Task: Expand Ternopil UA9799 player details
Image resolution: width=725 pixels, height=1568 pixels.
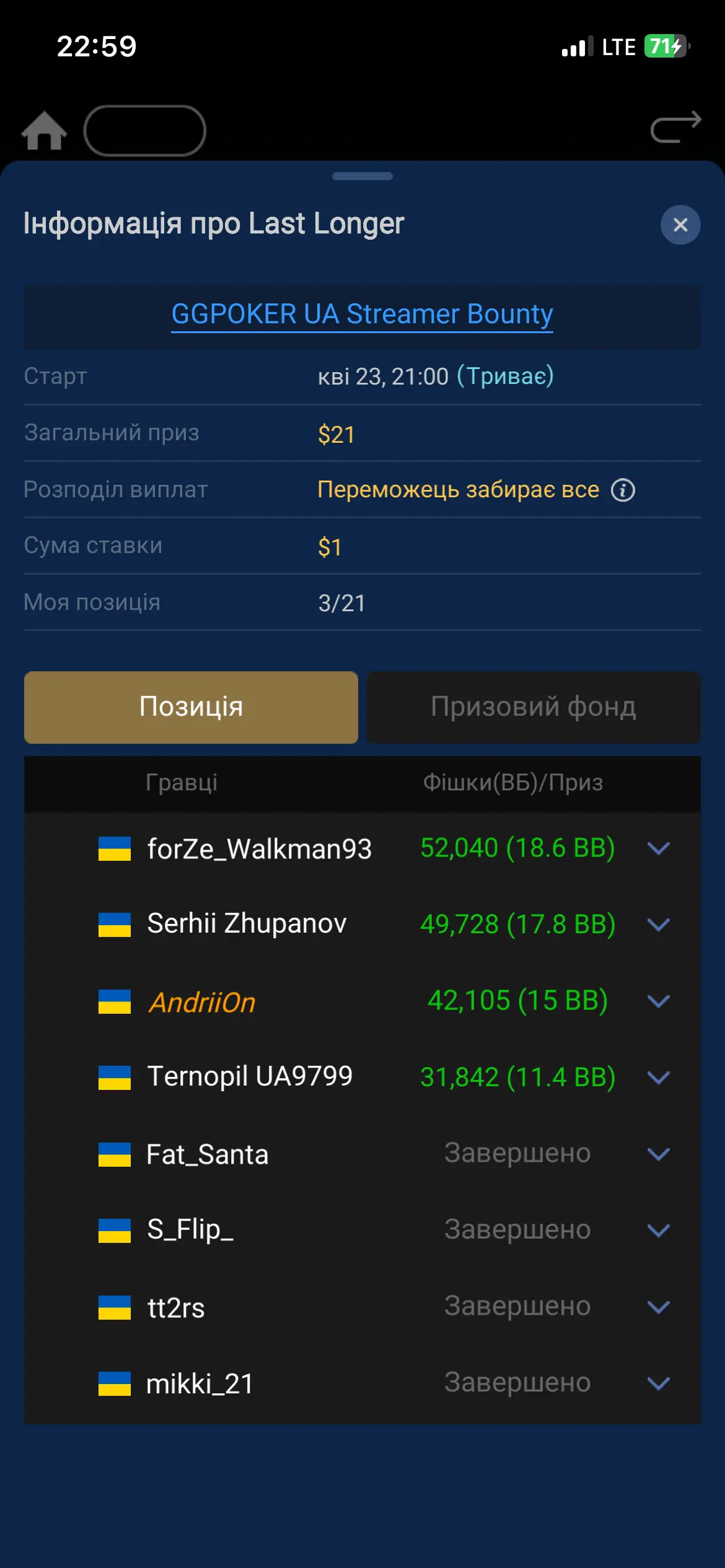Action: (658, 1078)
